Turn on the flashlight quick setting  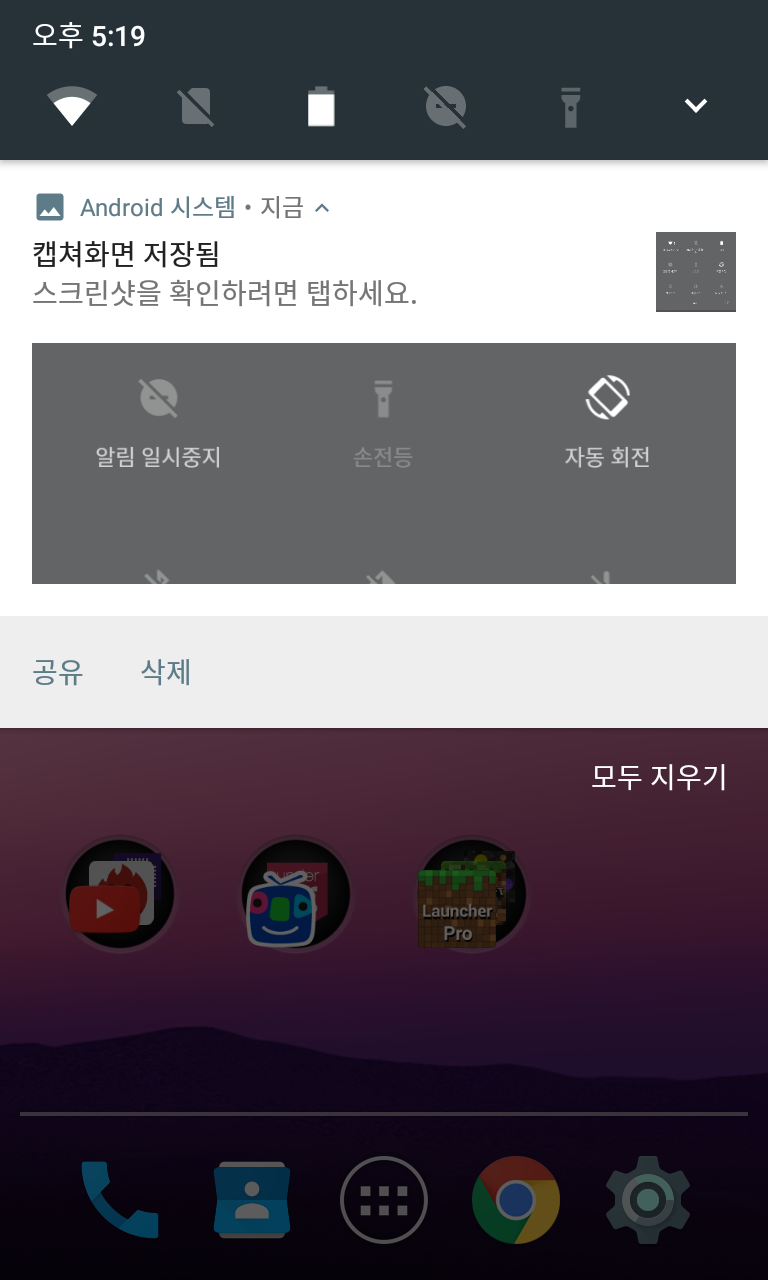point(570,106)
